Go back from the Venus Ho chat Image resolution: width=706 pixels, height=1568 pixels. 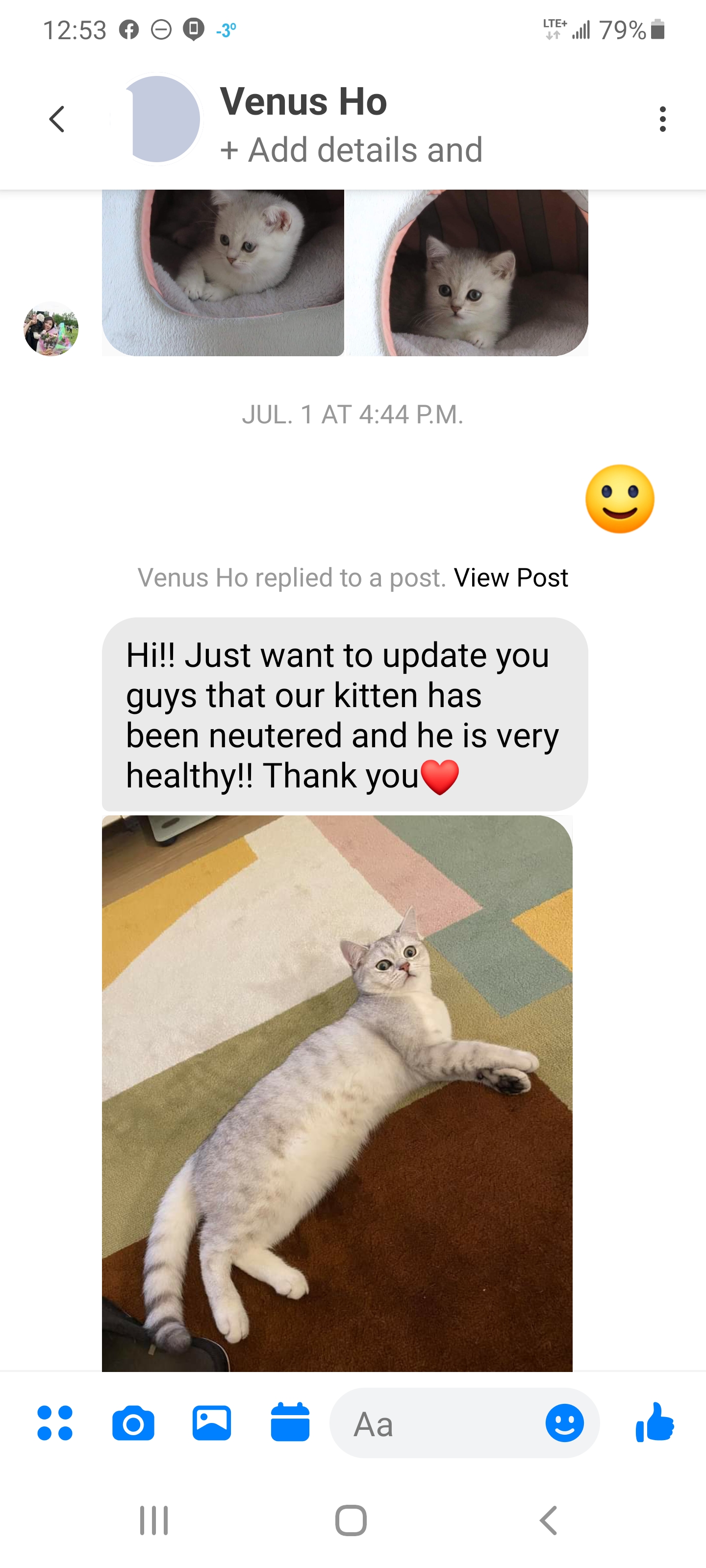[57, 119]
